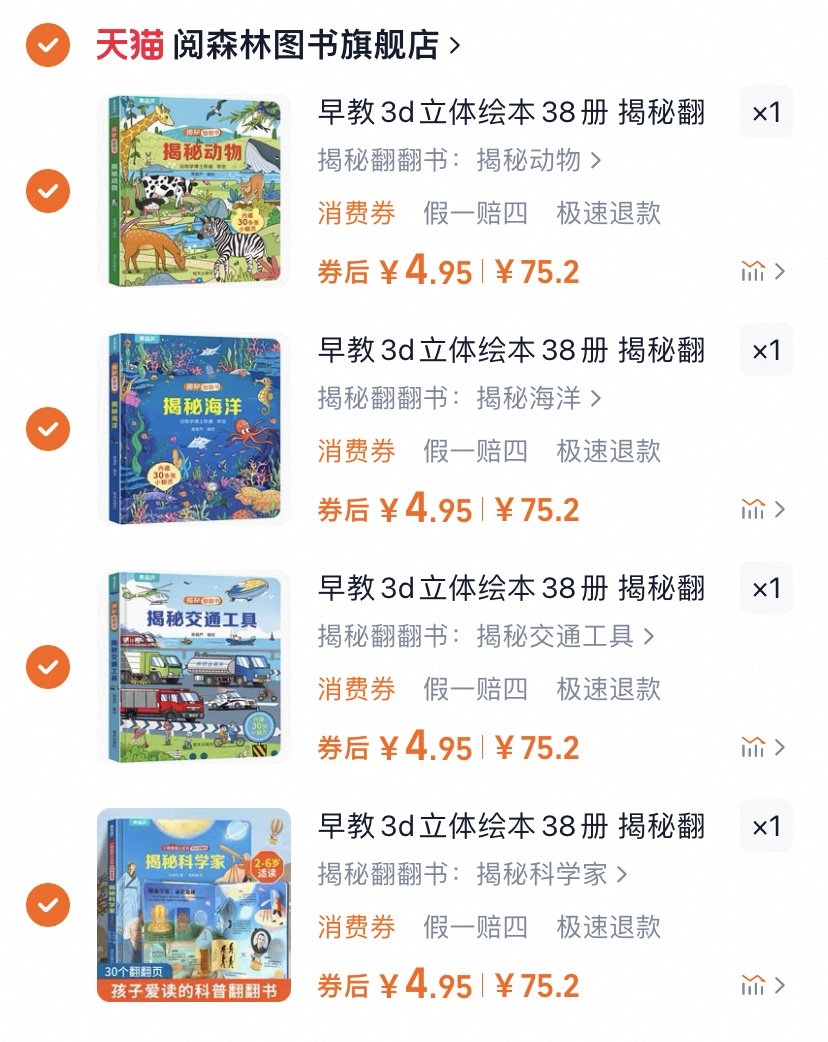Image resolution: width=828 pixels, height=1042 pixels.
Task: Adjust the ×1 quantity for 揭秘科学家
Action: (766, 826)
